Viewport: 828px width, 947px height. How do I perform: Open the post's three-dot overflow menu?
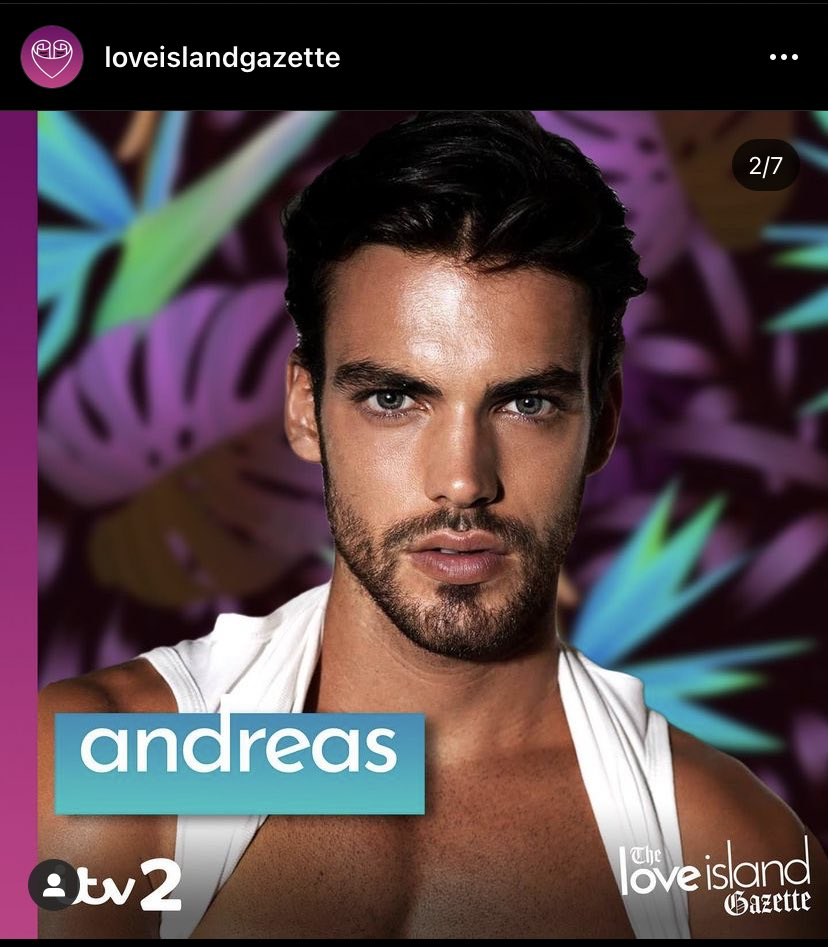point(784,58)
